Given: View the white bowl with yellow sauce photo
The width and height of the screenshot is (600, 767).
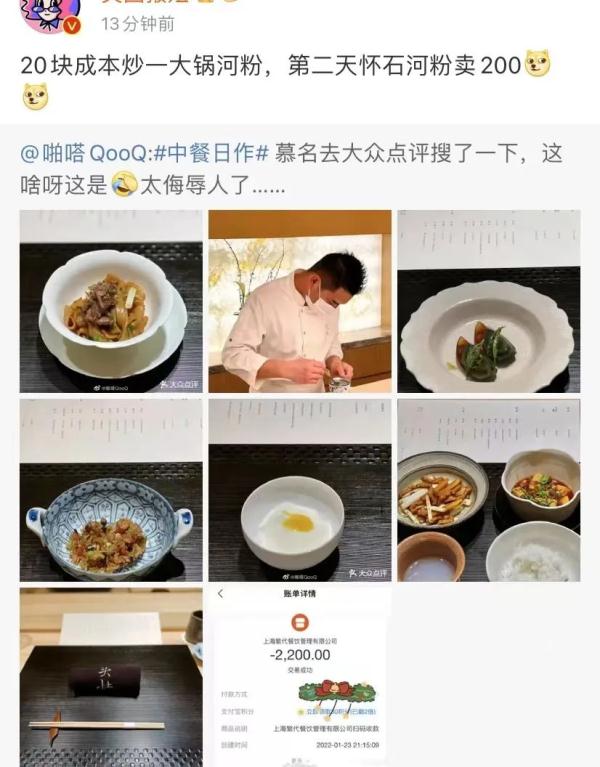Looking at the screenshot, I should click(299, 490).
